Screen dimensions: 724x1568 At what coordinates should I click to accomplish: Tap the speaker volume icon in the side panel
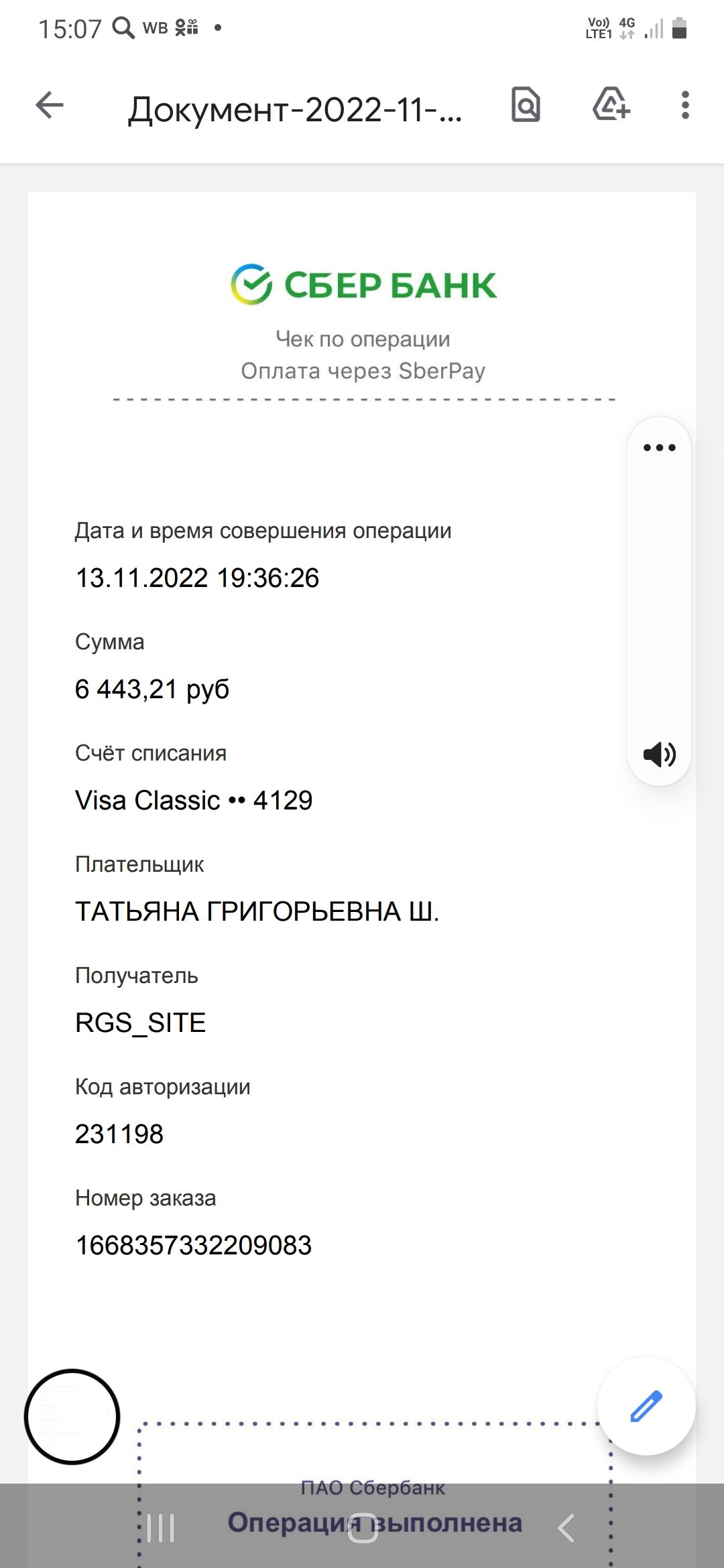pos(660,755)
